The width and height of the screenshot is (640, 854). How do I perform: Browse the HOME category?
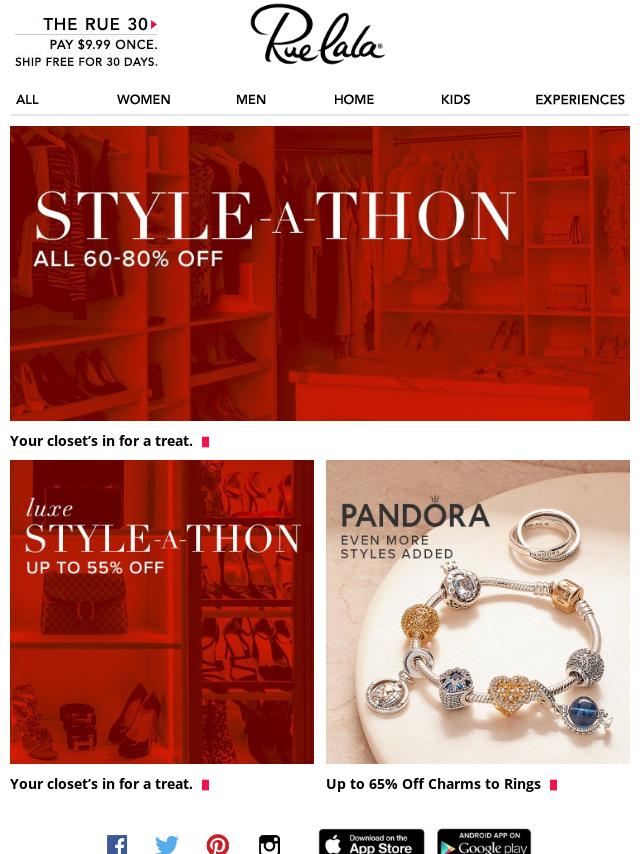click(x=354, y=100)
